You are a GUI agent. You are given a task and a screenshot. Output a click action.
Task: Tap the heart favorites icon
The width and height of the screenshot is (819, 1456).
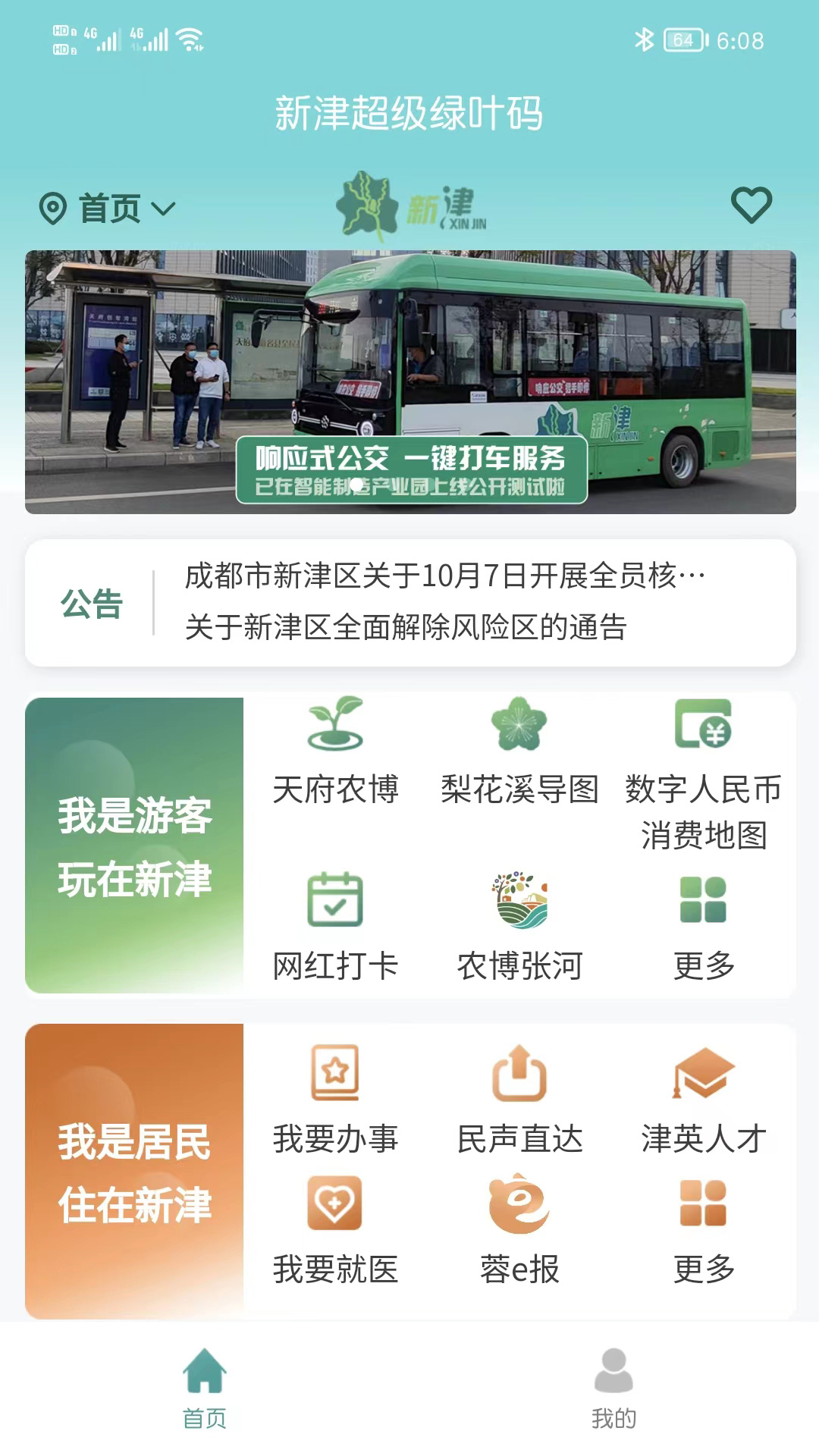[x=751, y=206]
